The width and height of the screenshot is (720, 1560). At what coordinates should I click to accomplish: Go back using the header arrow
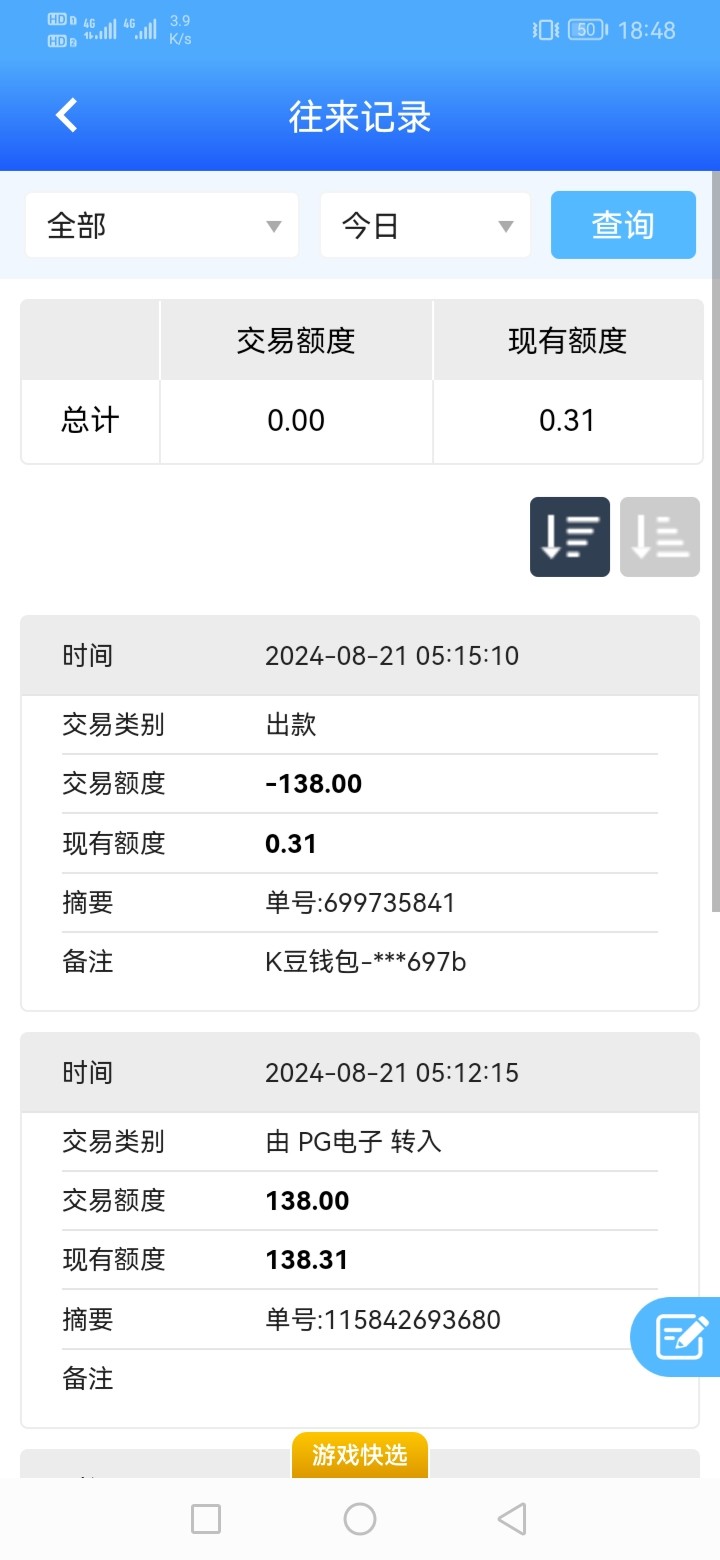tap(67, 116)
